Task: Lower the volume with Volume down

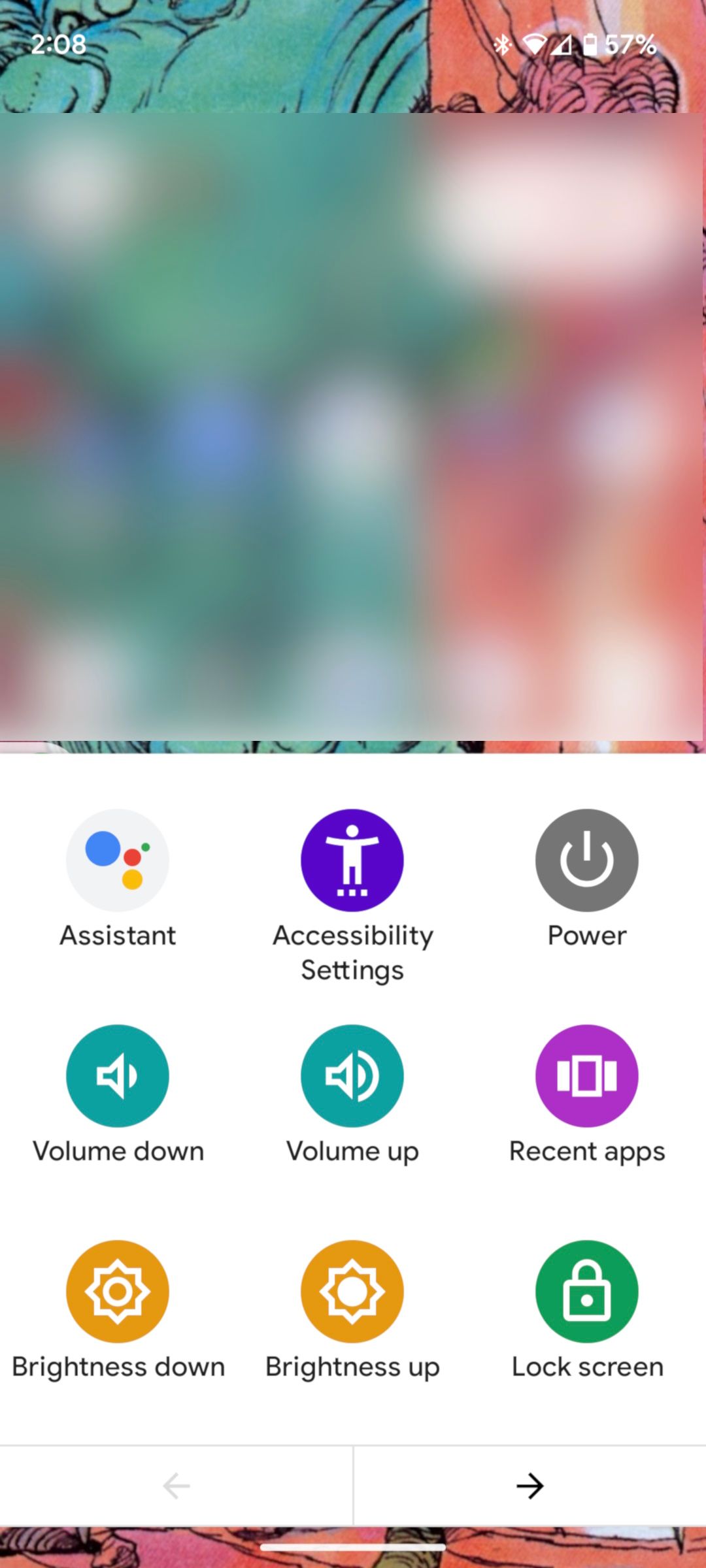Action: click(118, 1075)
